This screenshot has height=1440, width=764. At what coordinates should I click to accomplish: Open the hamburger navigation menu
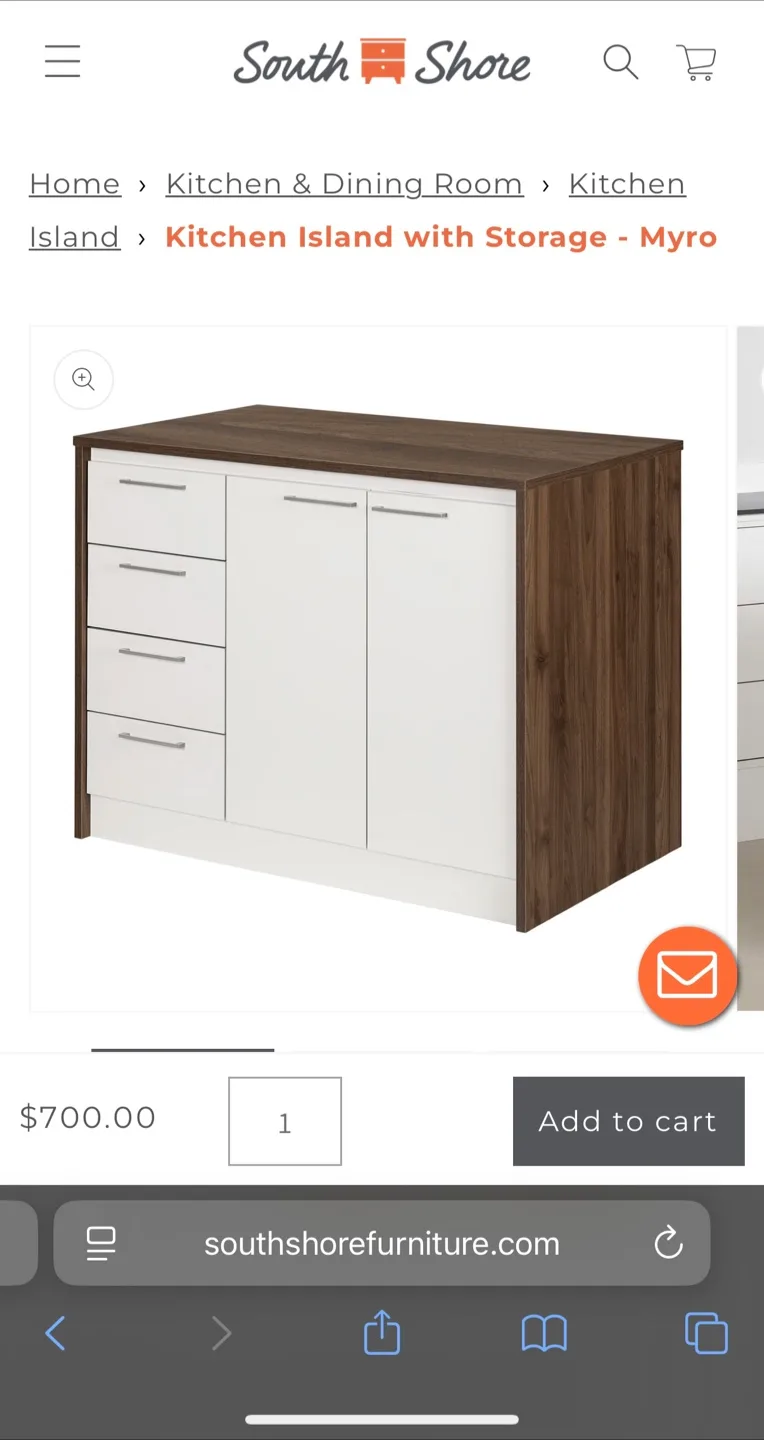click(62, 61)
